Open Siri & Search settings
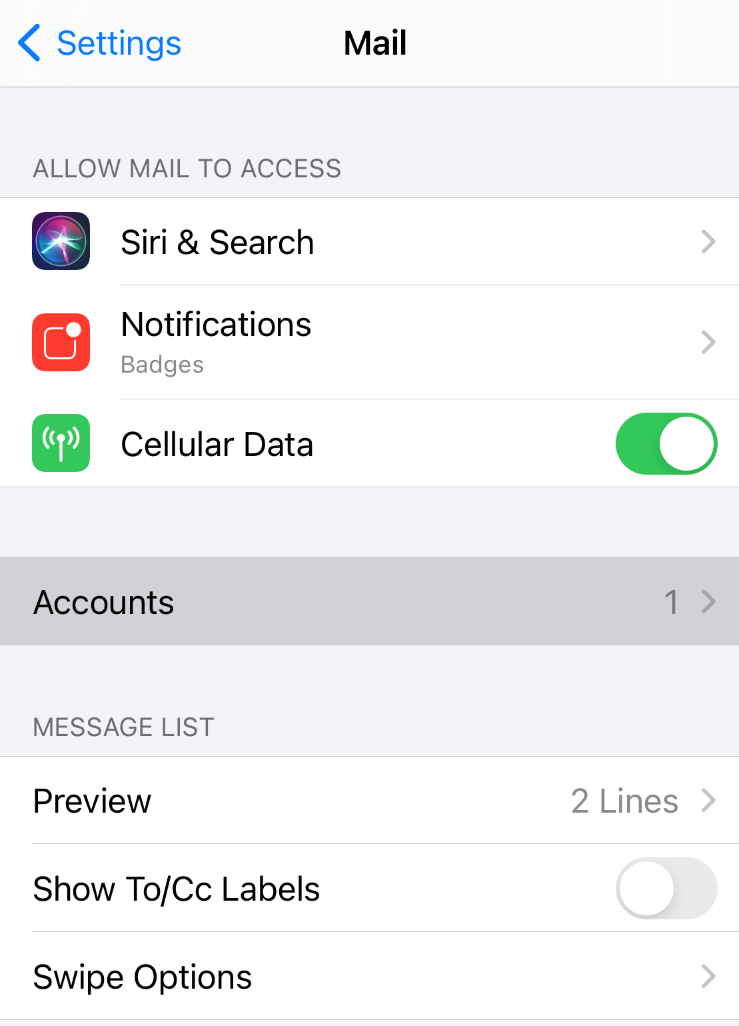Image resolution: width=739 pixels, height=1026 pixels. point(370,241)
